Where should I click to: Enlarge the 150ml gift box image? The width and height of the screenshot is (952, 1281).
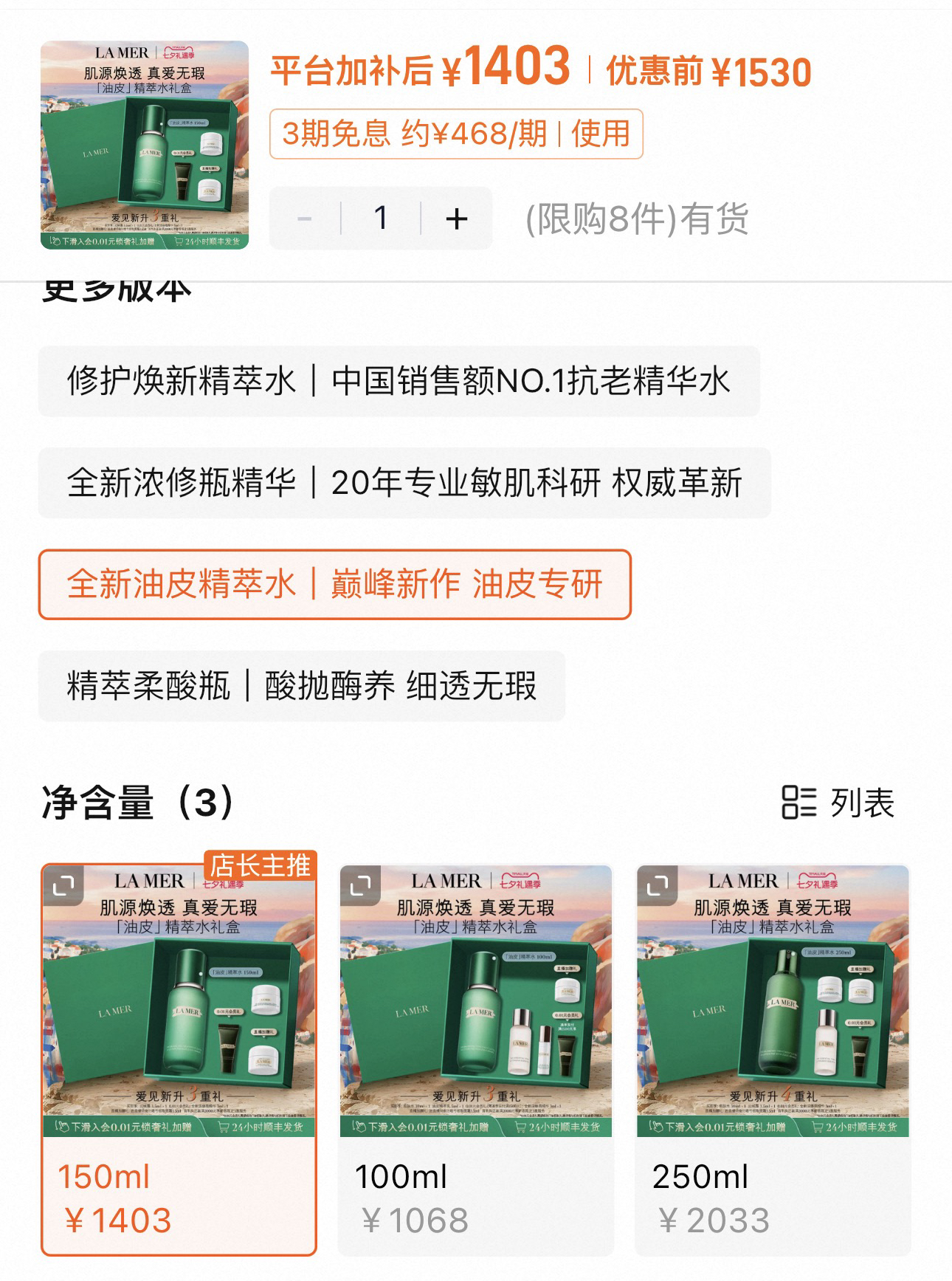pyautogui.click(x=63, y=885)
